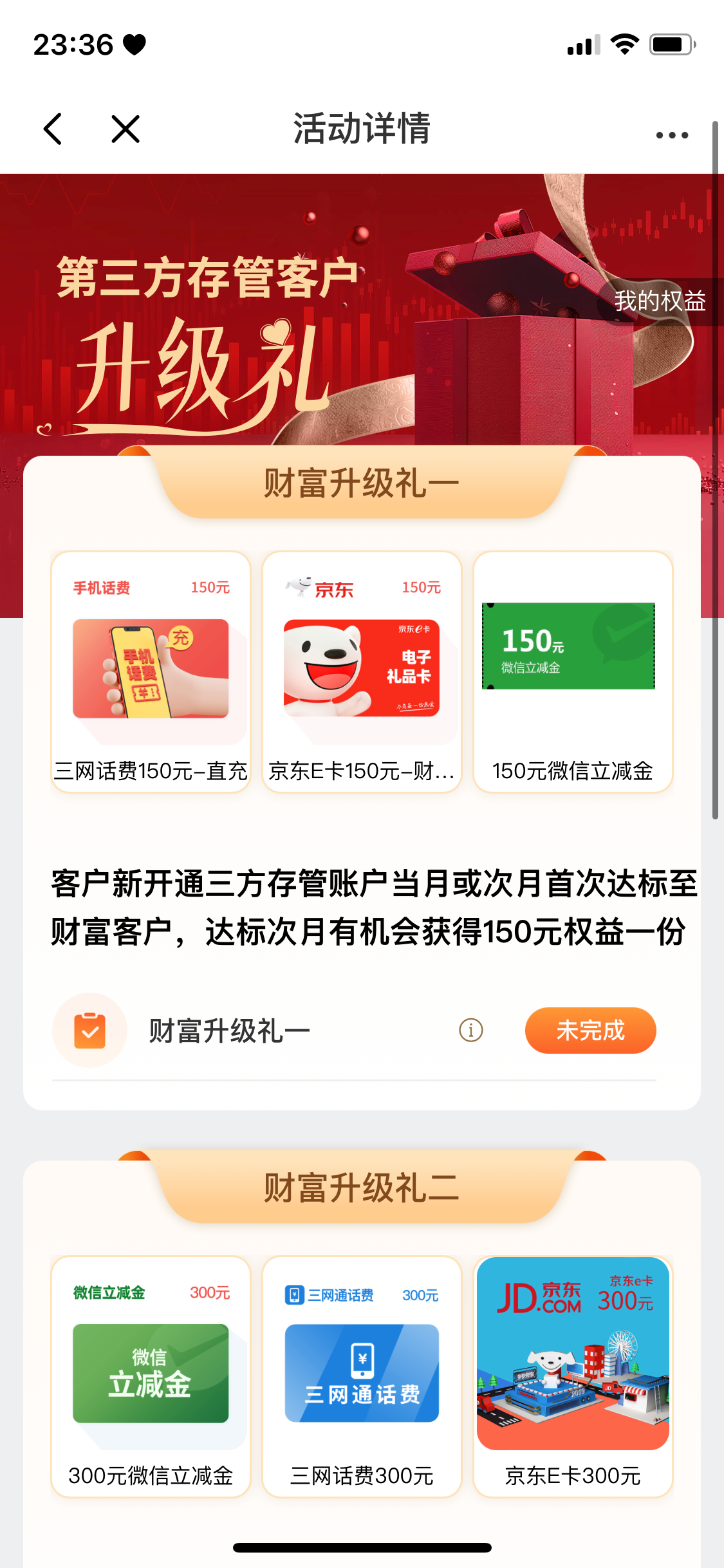Show info for 财富升级礼一 task
724x1568 pixels.
point(470,1031)
